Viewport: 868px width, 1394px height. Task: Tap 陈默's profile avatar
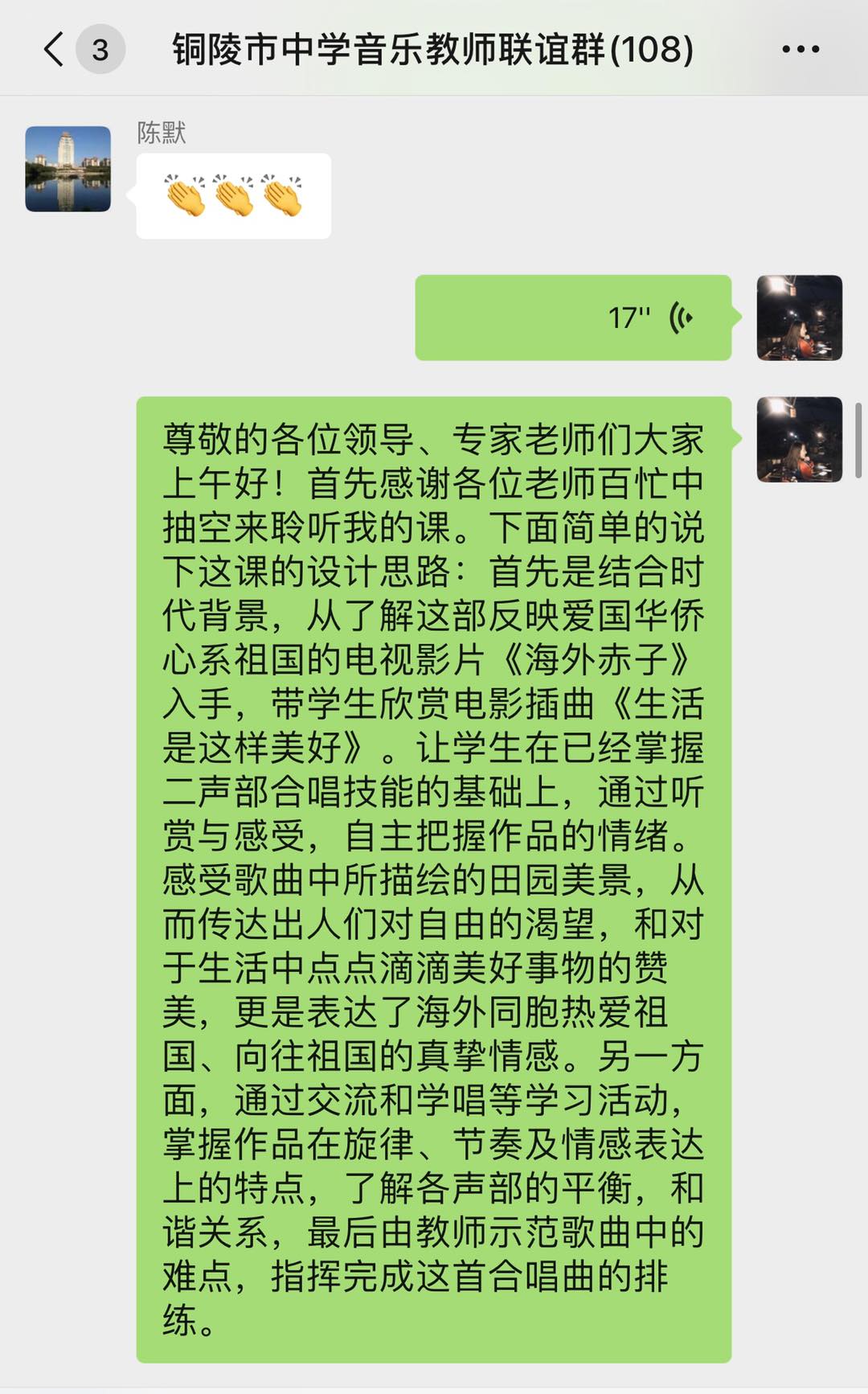point(69,169)
